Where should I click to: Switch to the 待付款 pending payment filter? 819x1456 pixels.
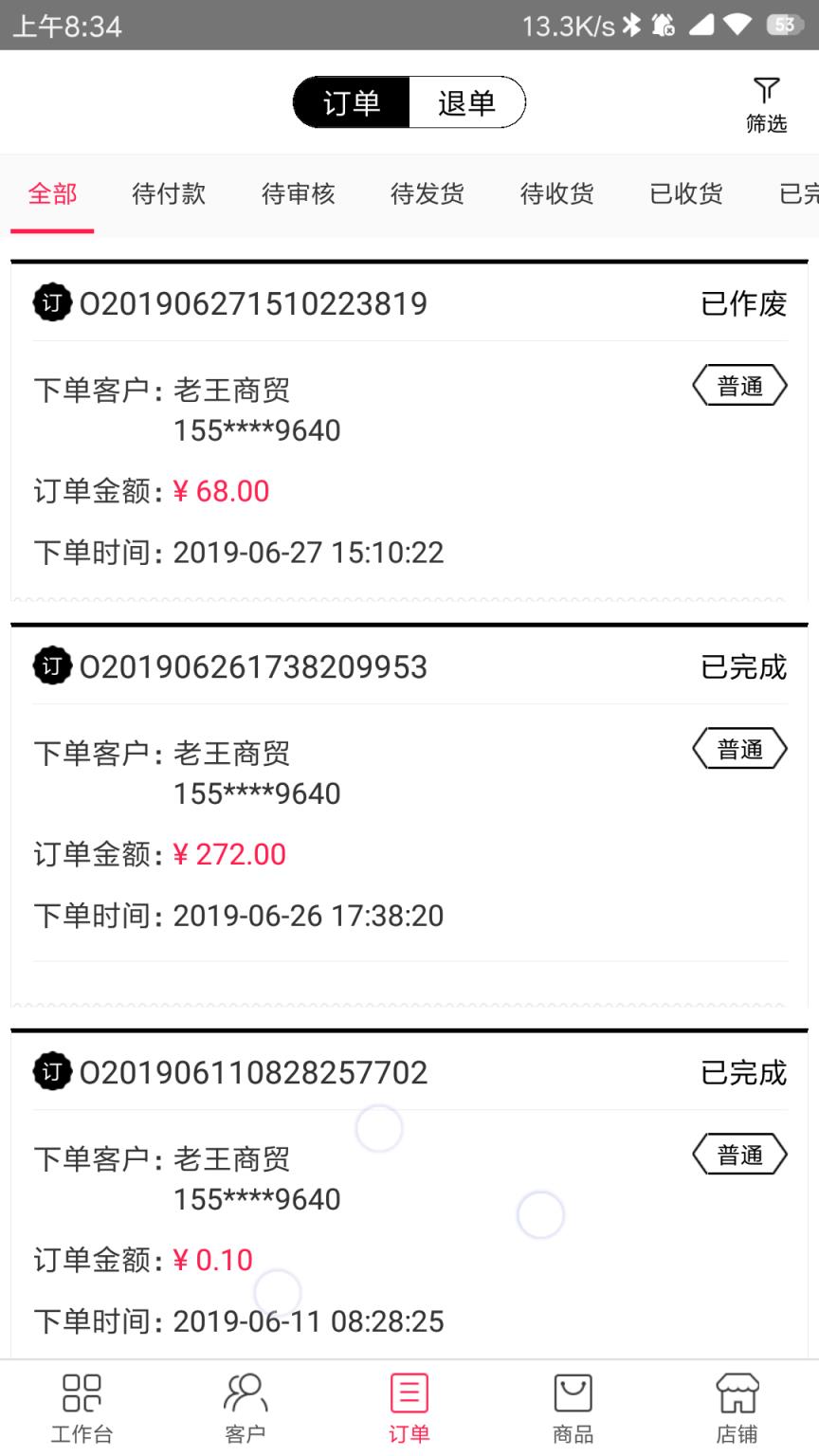[169, 194]
